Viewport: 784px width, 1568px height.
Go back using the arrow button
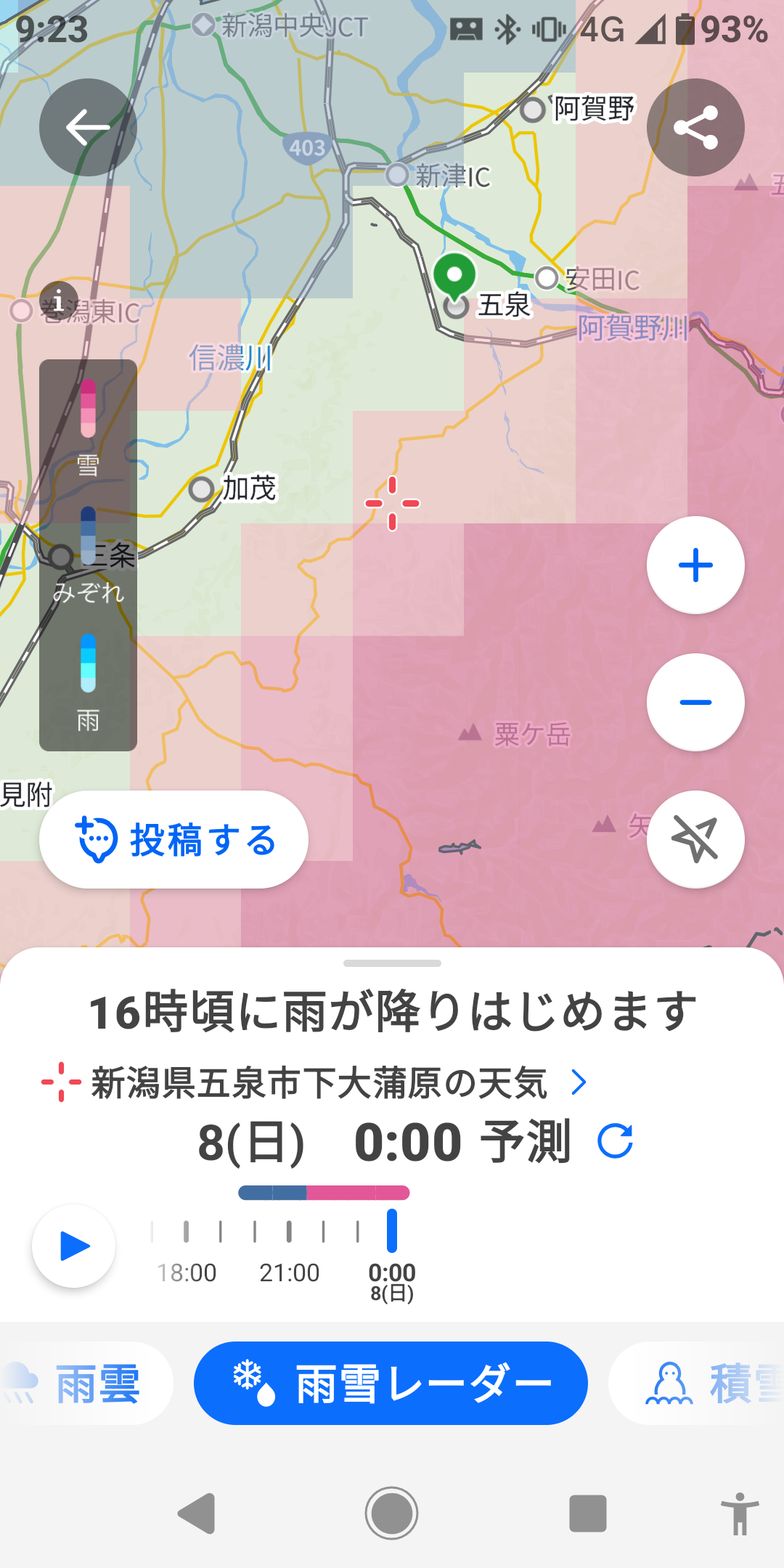[88, 128]
